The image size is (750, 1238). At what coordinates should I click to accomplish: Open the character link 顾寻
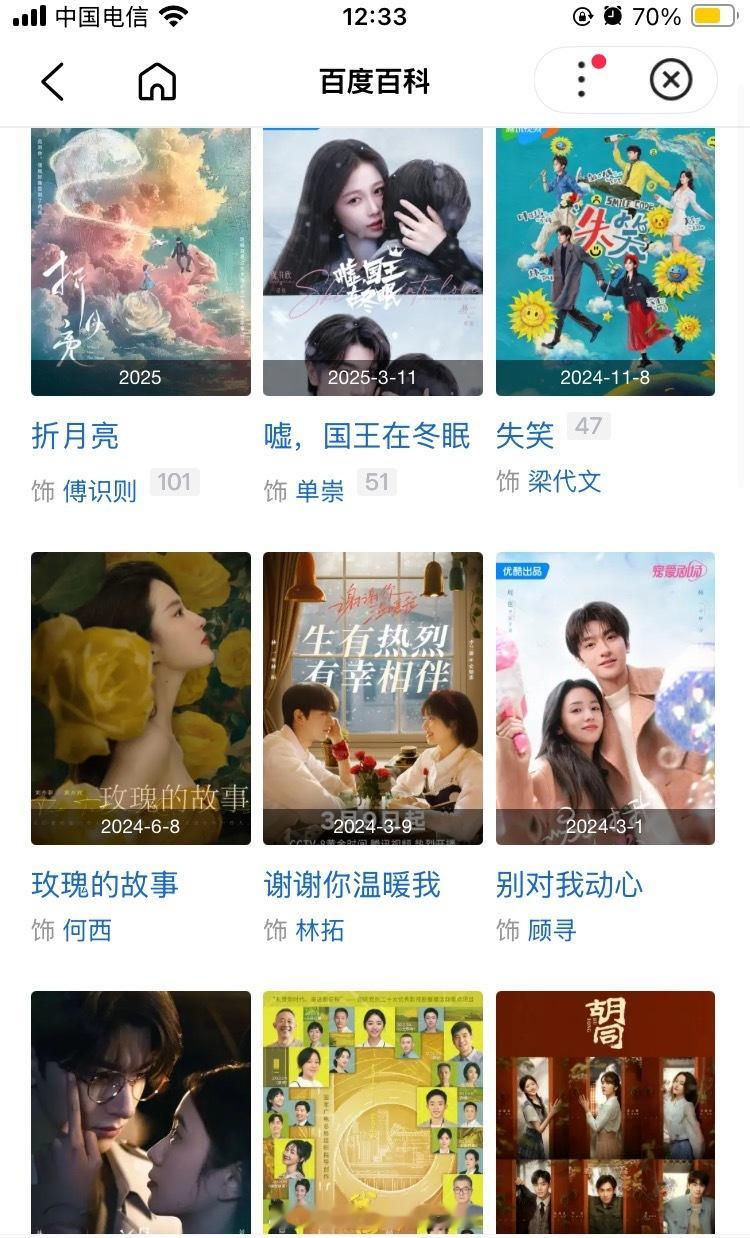pyautogui.click(x=552, y=931)
